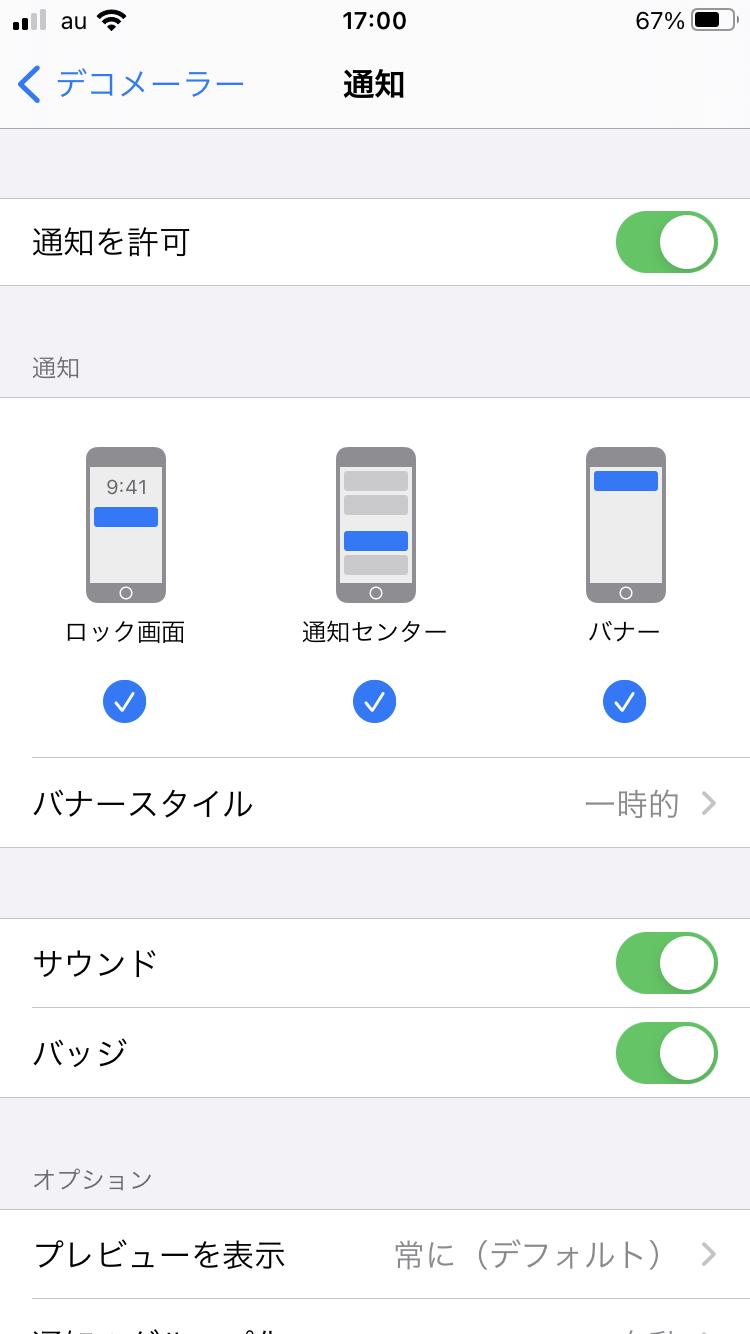Turn off the サウンド switch
Image resolution: width=750 pixels, height=1334 pixels.
coord(667,963)
